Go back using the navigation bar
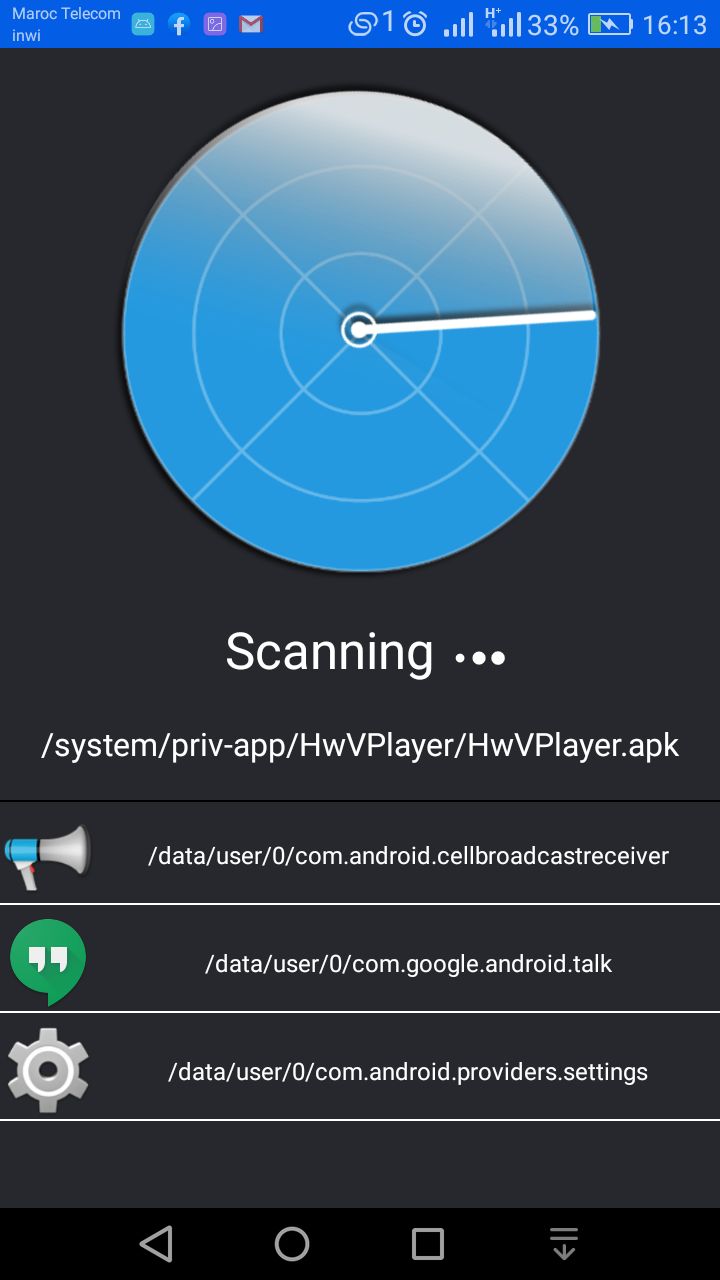Image resolution: width=720 pixels, height=1280 pixels. [x=156, y=1244]
